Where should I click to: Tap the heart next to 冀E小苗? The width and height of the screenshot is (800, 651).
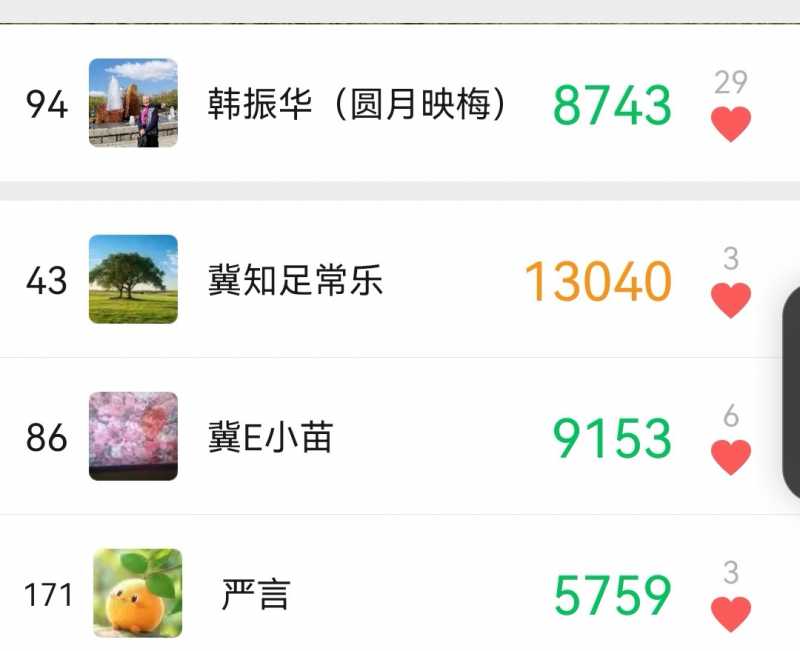(730, 457)
